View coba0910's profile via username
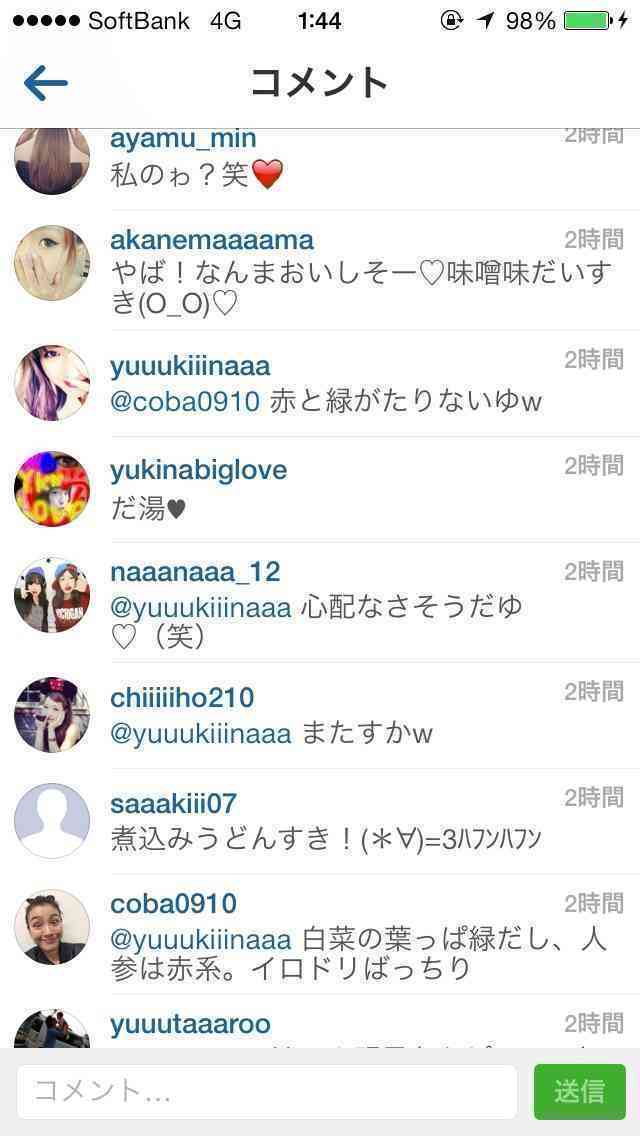The image size is (640, 1136). 173,904
